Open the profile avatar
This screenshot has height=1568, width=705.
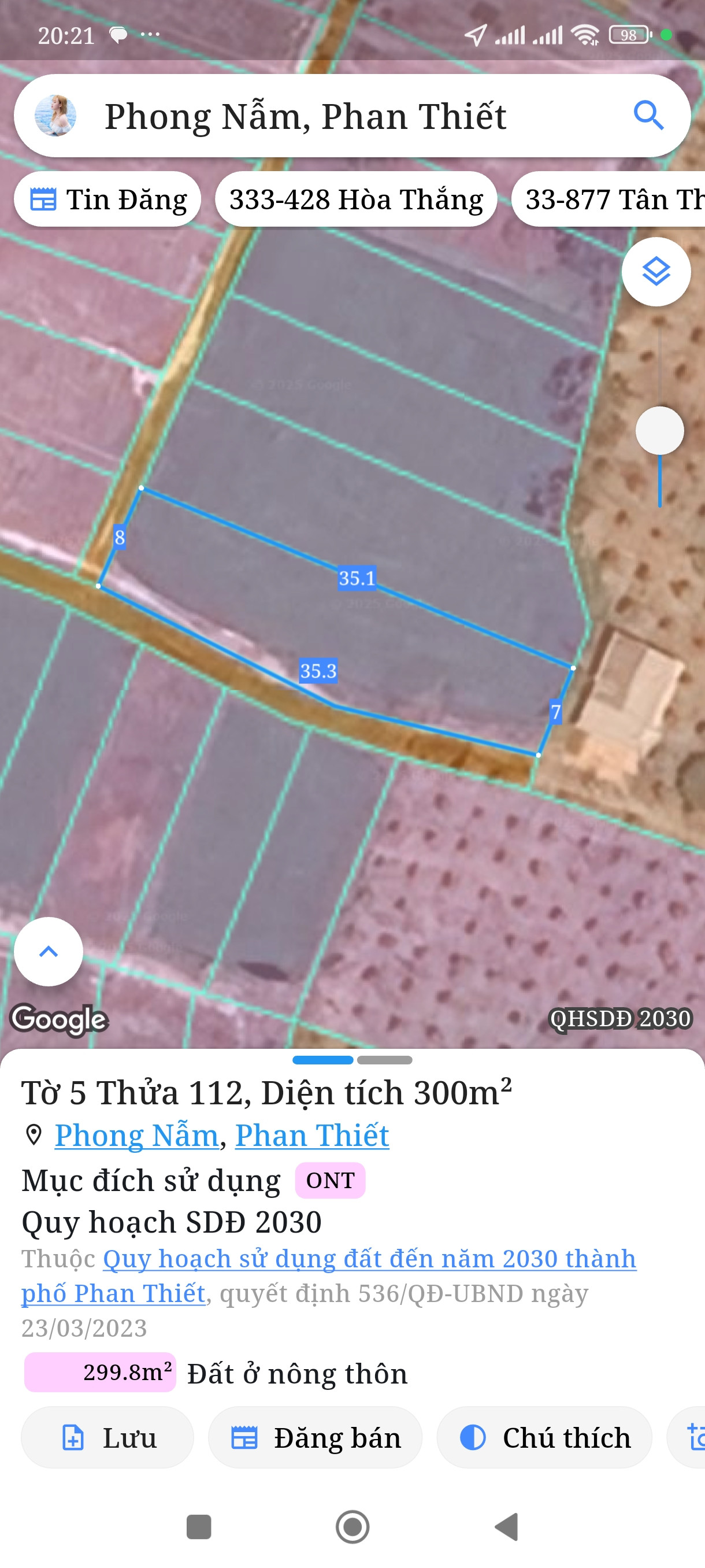[55, 116]
